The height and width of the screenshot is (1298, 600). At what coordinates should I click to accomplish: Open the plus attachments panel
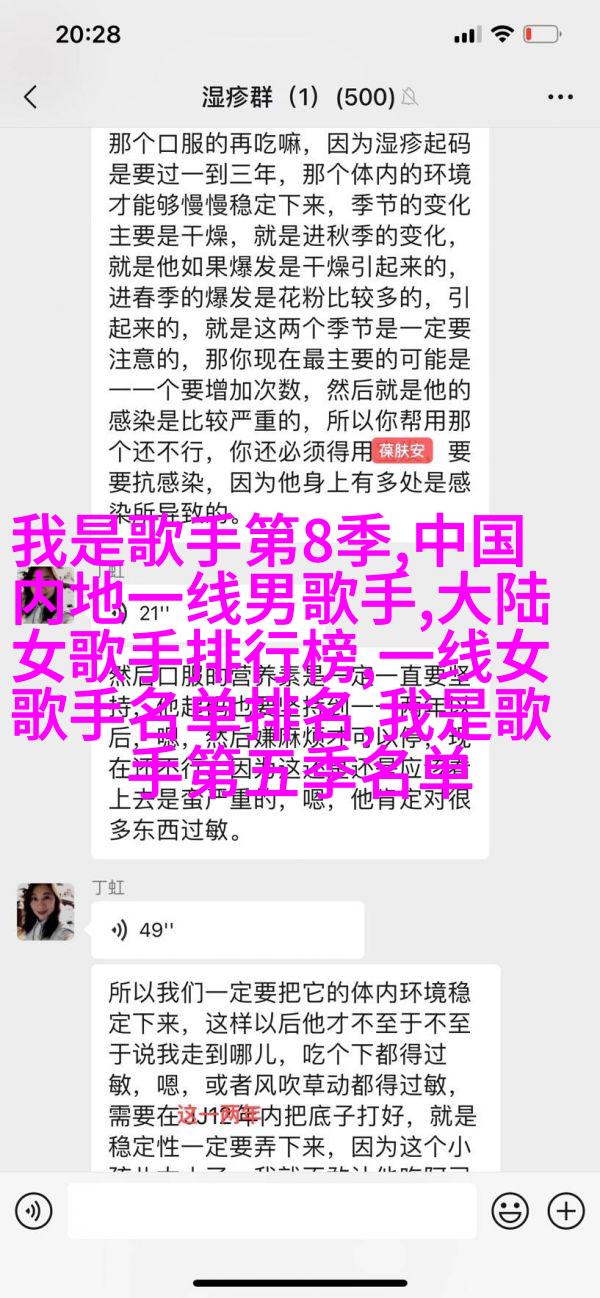click(566, 1212)
